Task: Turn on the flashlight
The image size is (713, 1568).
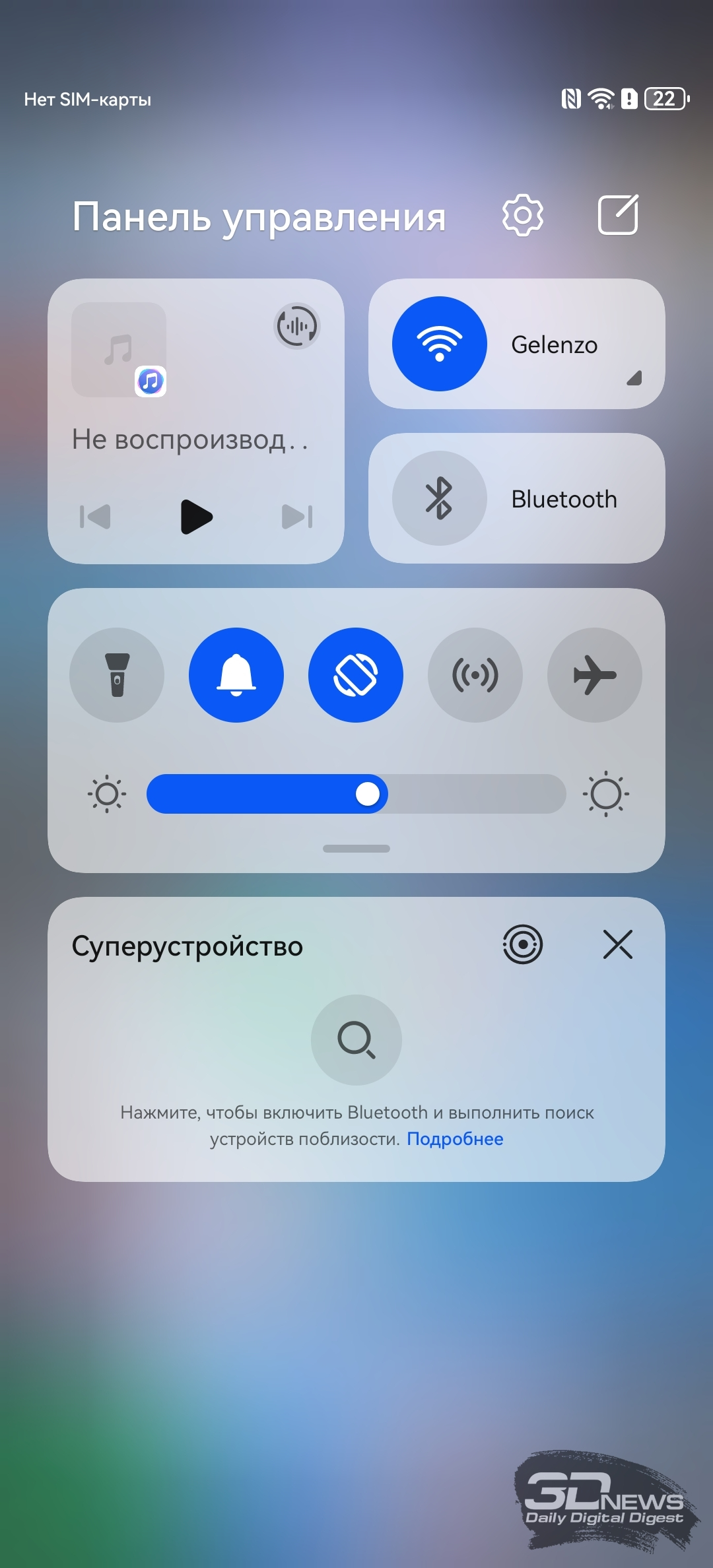Action: [117, 675]
